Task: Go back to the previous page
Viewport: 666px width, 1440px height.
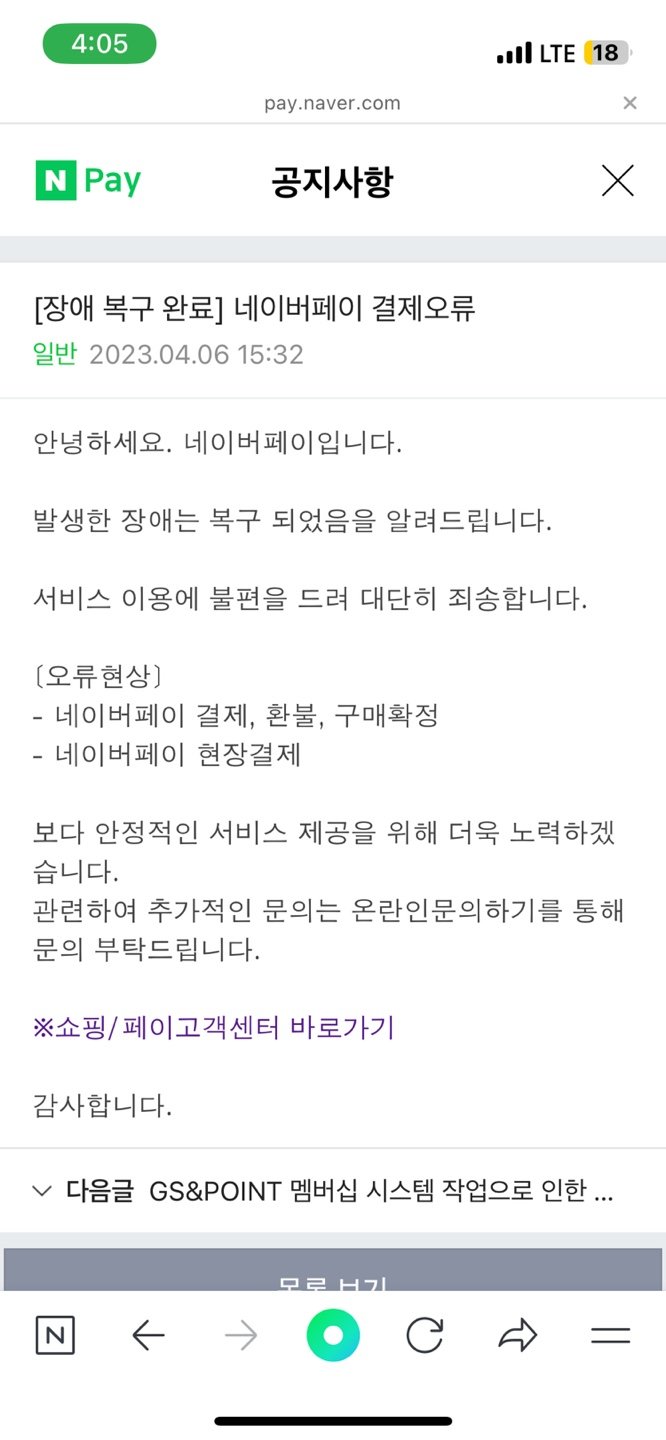Action: pyautogui.click(x=148, y=1336)
